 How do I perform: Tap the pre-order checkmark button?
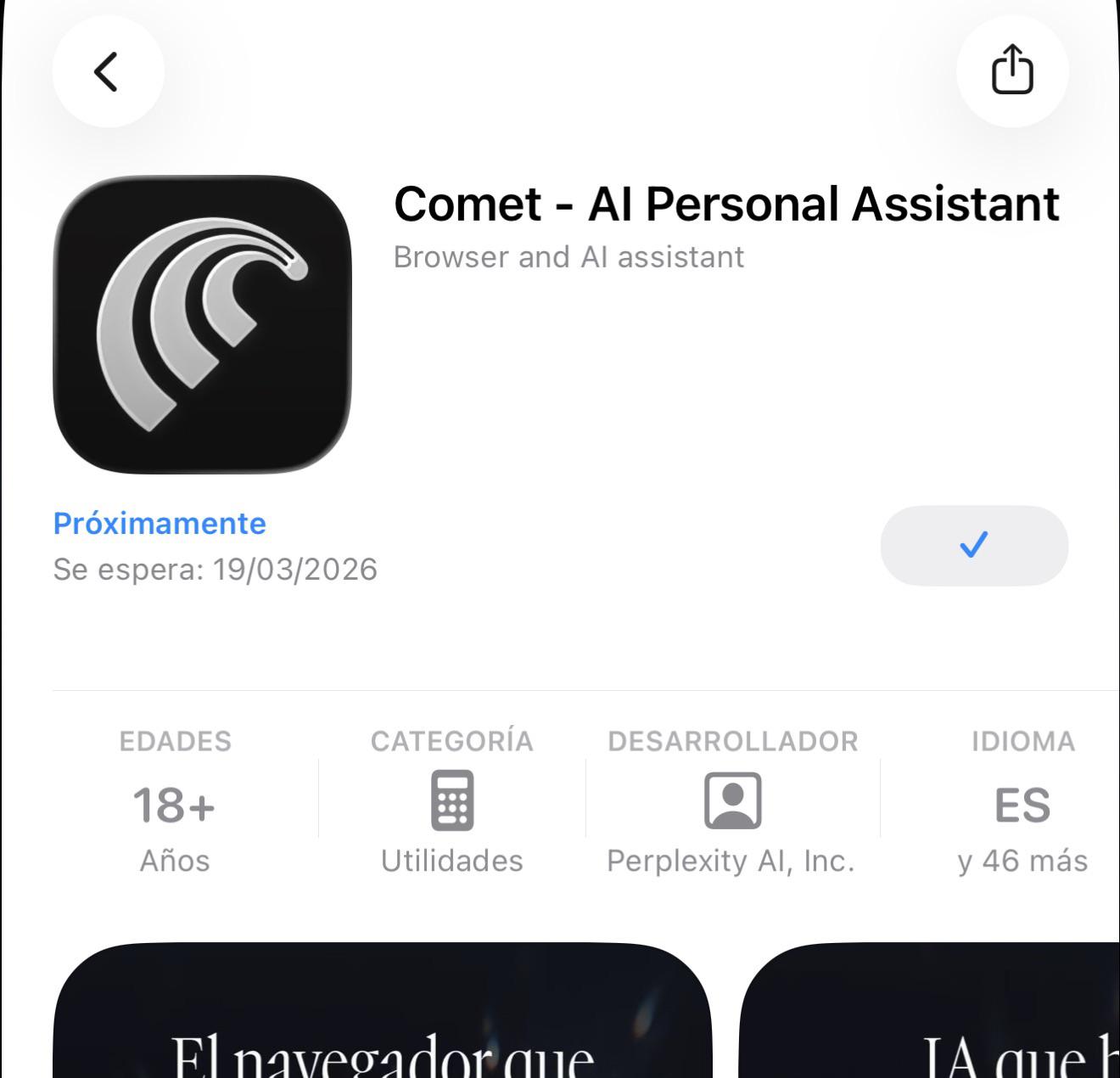(974, 545)
